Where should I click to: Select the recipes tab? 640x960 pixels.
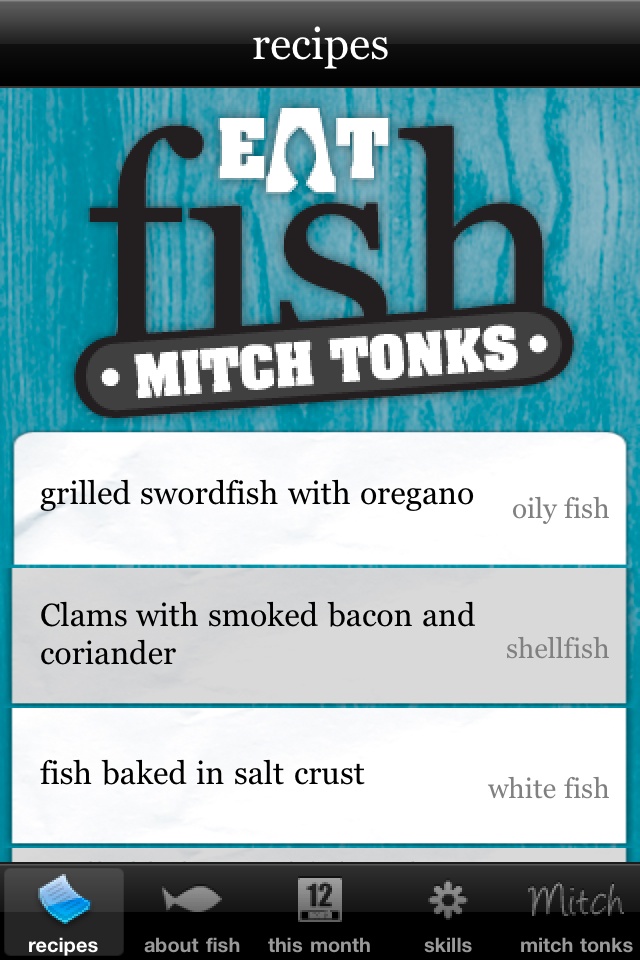point(64,912)
